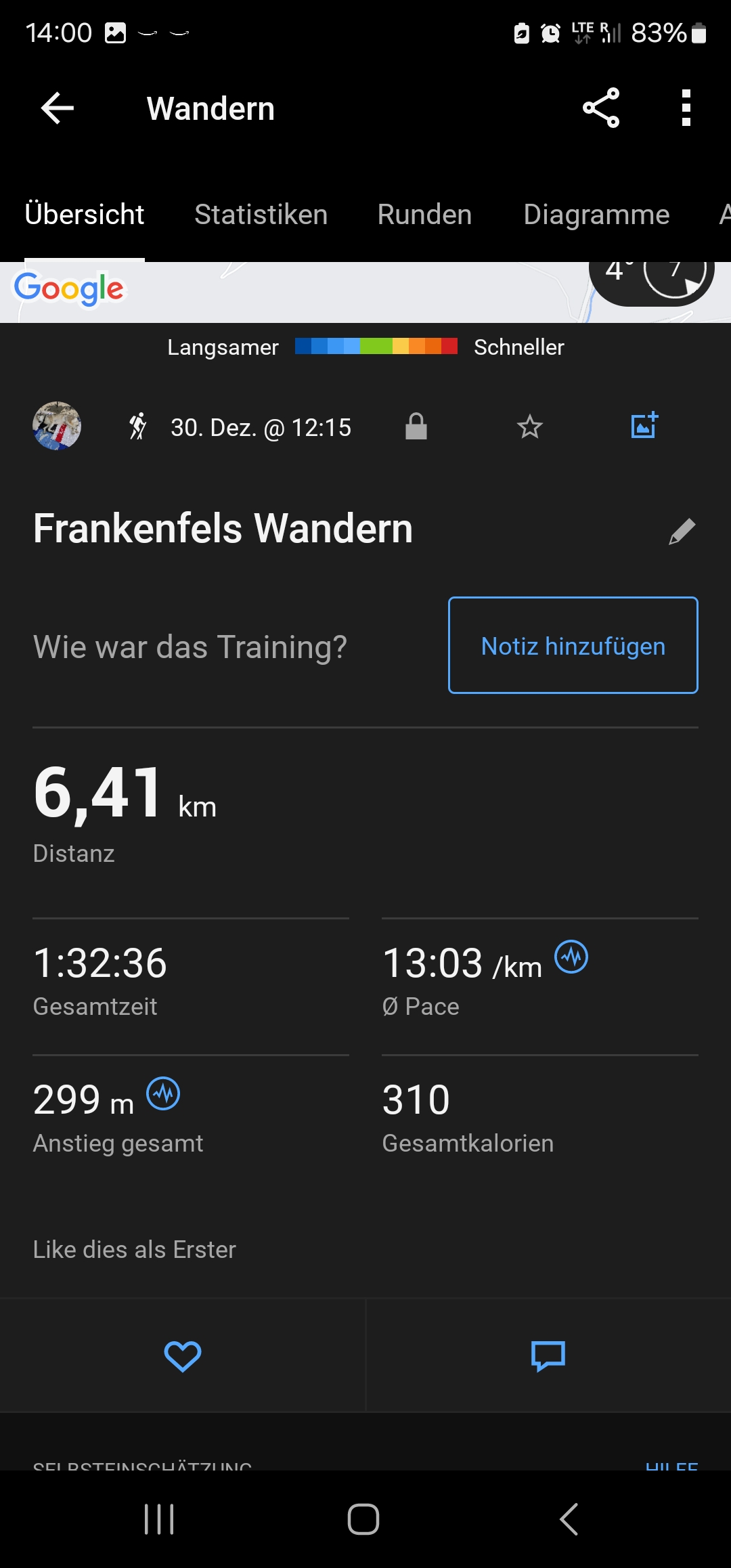Open info icon next to Ø Pace
Viewport: 731px width, 1568px height.
(571, 957)
